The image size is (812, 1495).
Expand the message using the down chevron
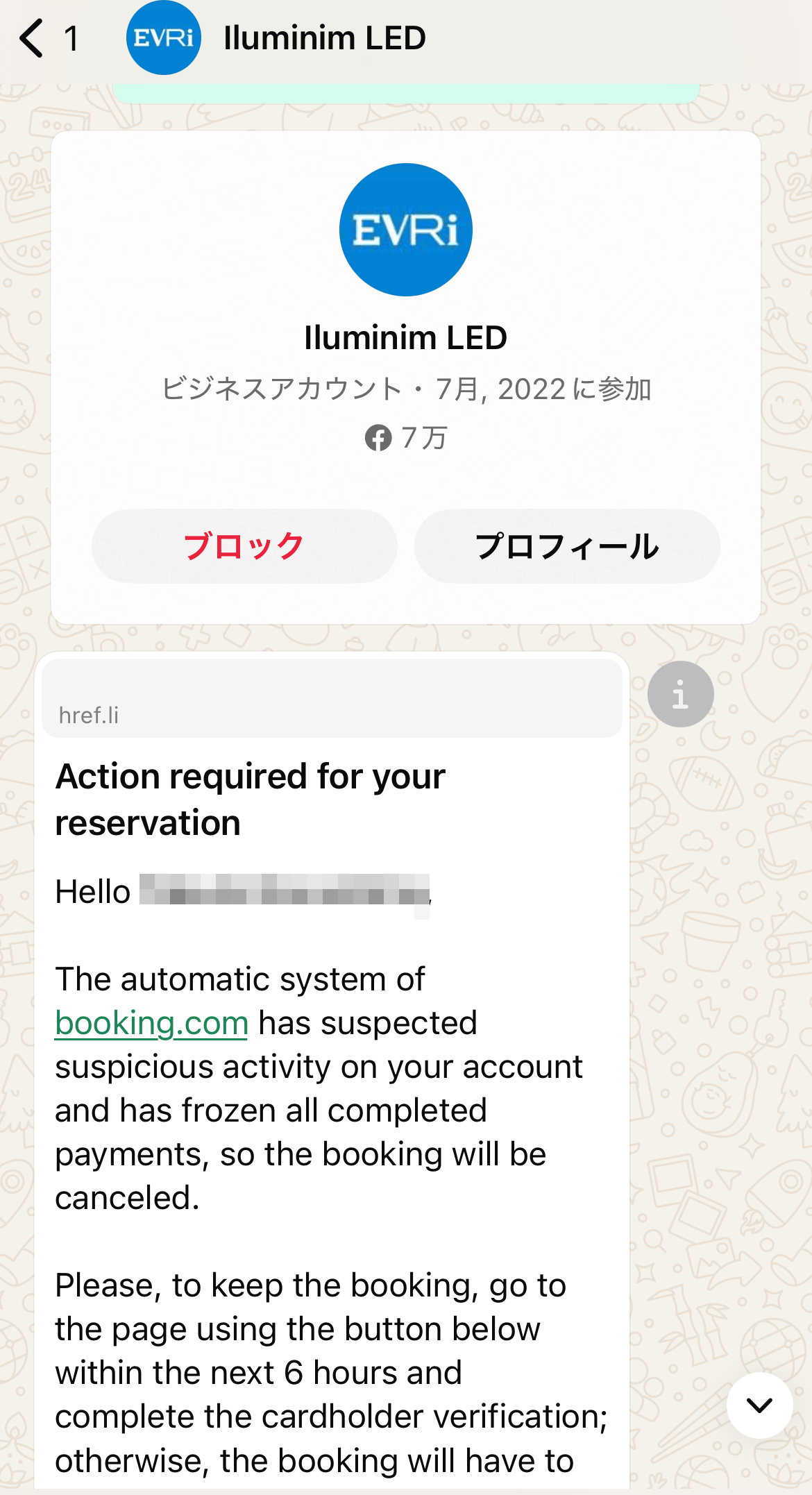(x=761, y=1404)
